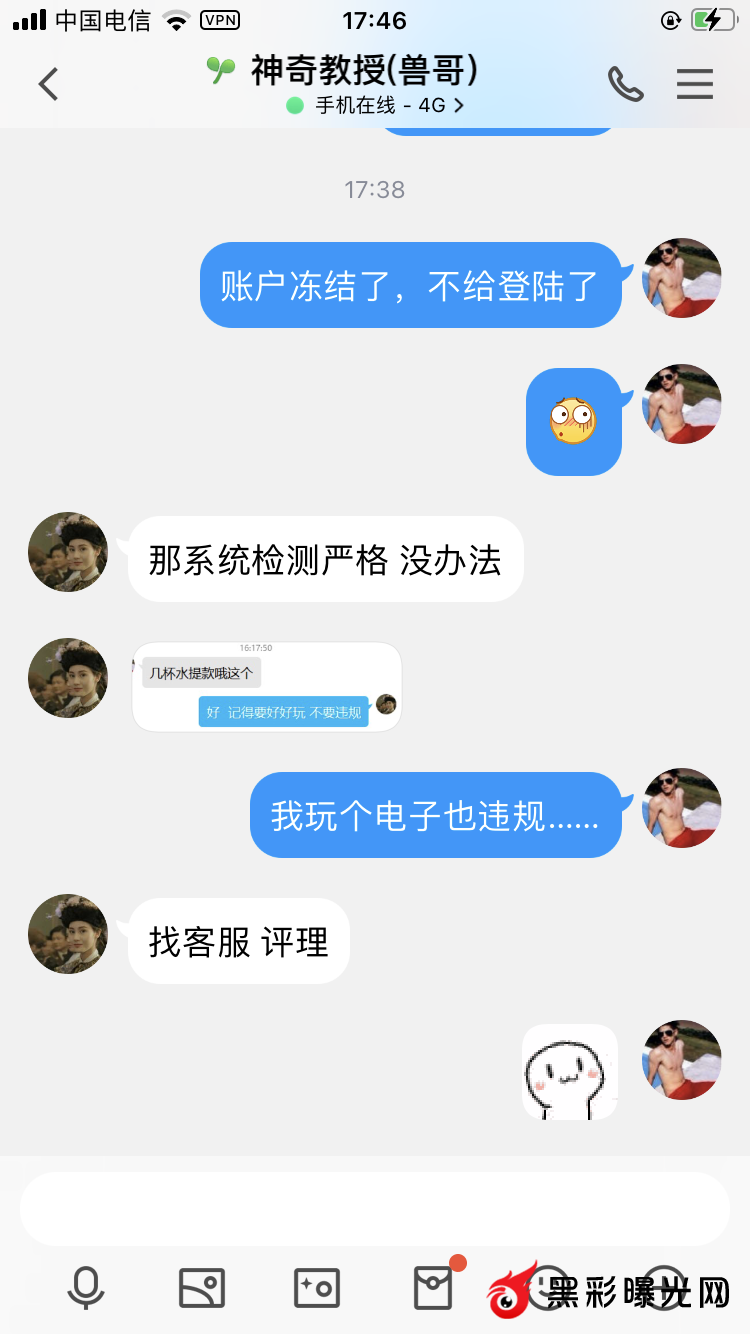Tap the 手机在线 4G status chevron
Viewport: 750px width, 1334px height.
coord(459,105)
